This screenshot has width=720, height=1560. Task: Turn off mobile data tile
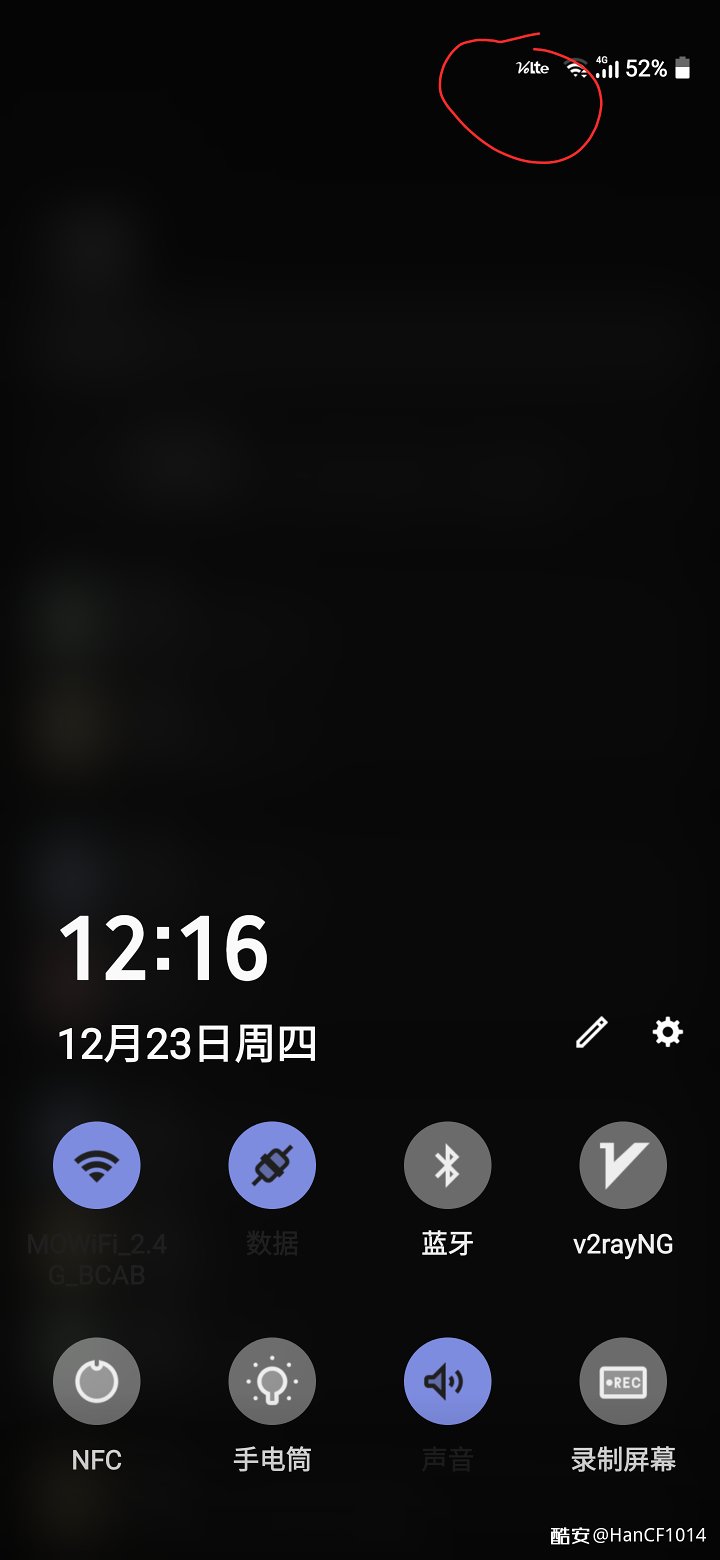pyautogui.click(x=272, y=1165)
